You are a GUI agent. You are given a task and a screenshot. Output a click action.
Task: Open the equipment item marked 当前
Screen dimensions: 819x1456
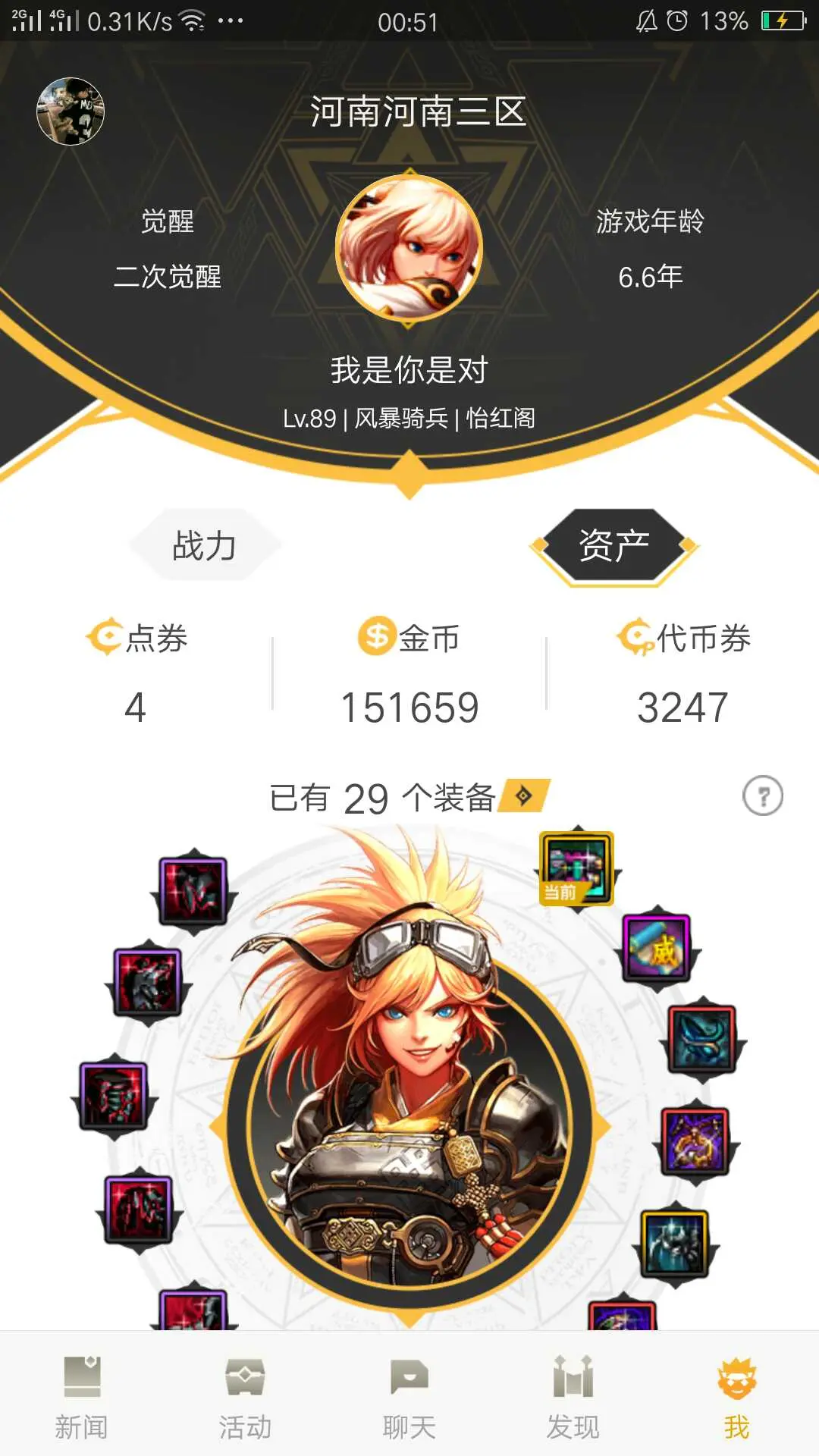[x=576, y=869]
